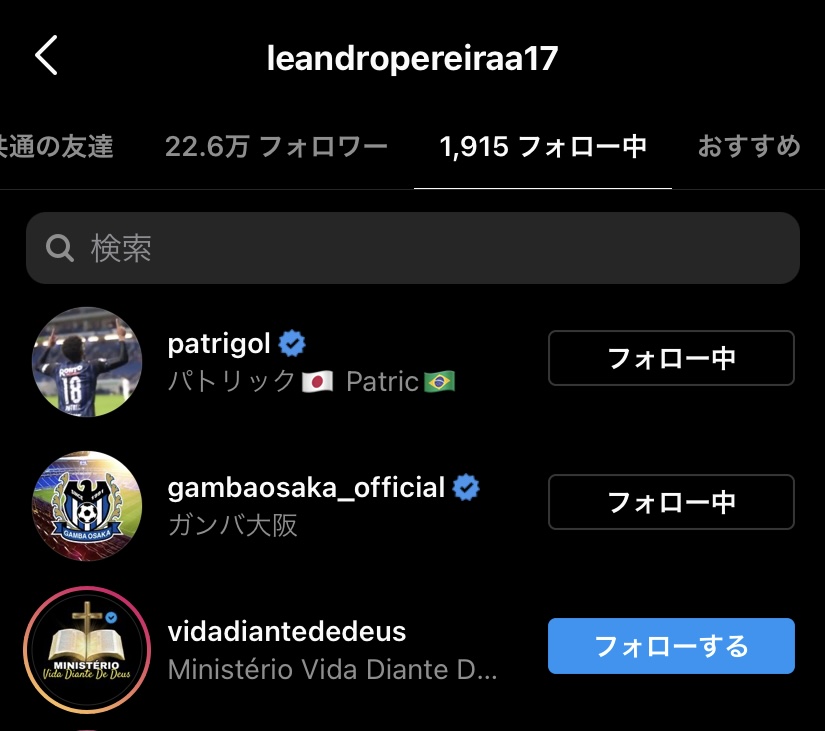The height and width of the screenshot is (731, 825).
Task: Switch to the 共通の友達 tab
Action: click(56, 147)
